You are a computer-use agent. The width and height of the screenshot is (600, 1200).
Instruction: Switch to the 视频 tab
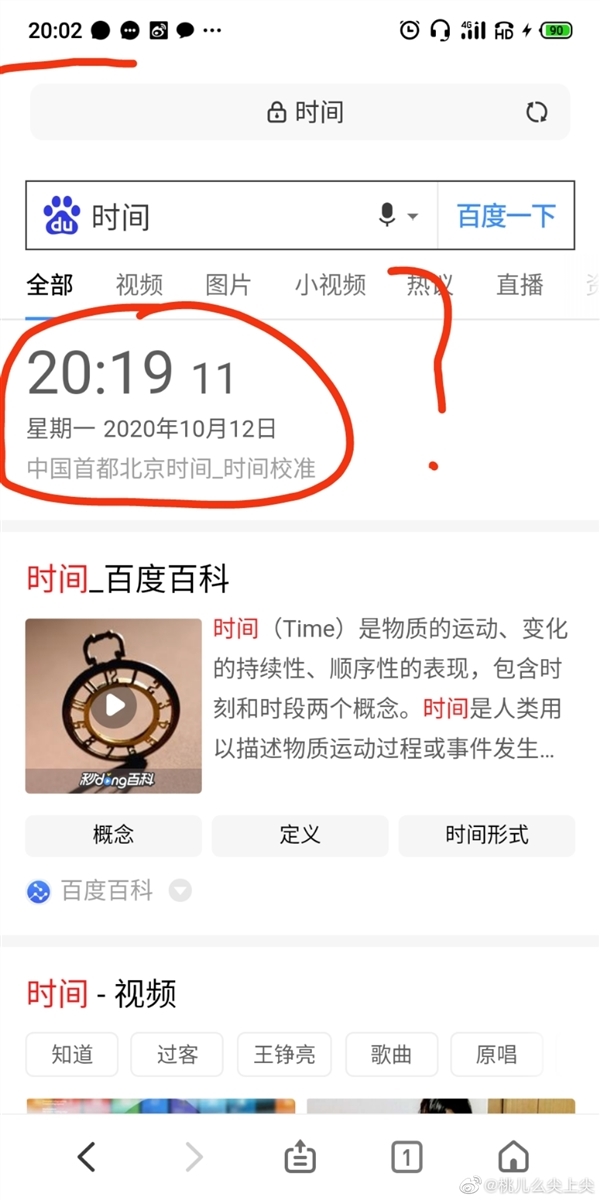[x=139, y=285]
